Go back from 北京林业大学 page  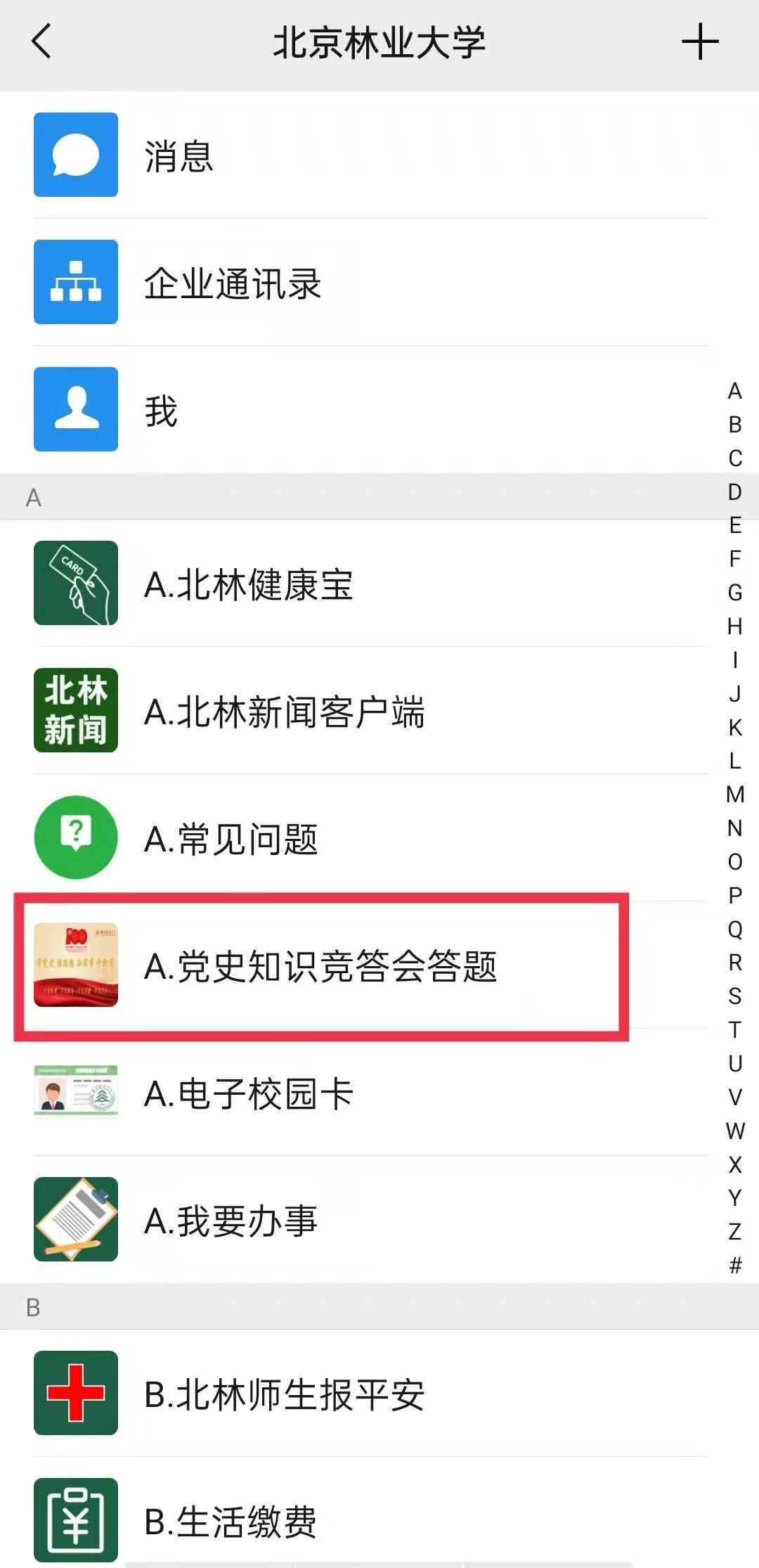[42, 41]
